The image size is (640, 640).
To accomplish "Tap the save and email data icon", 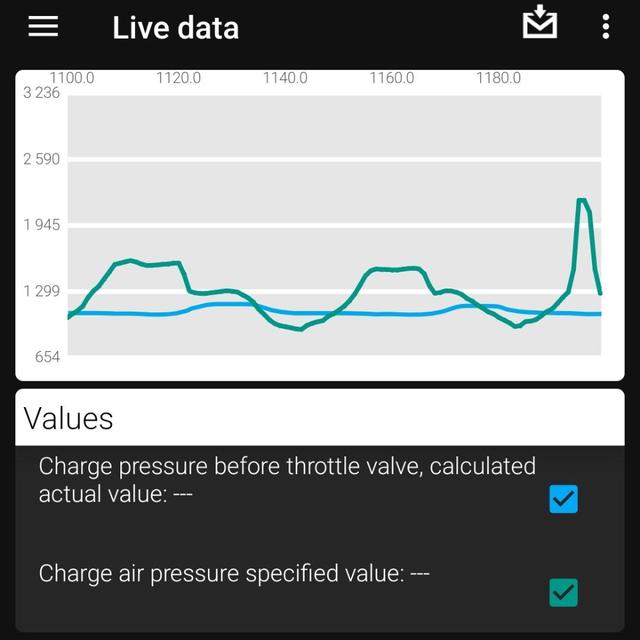I will (x=540, y=24).
